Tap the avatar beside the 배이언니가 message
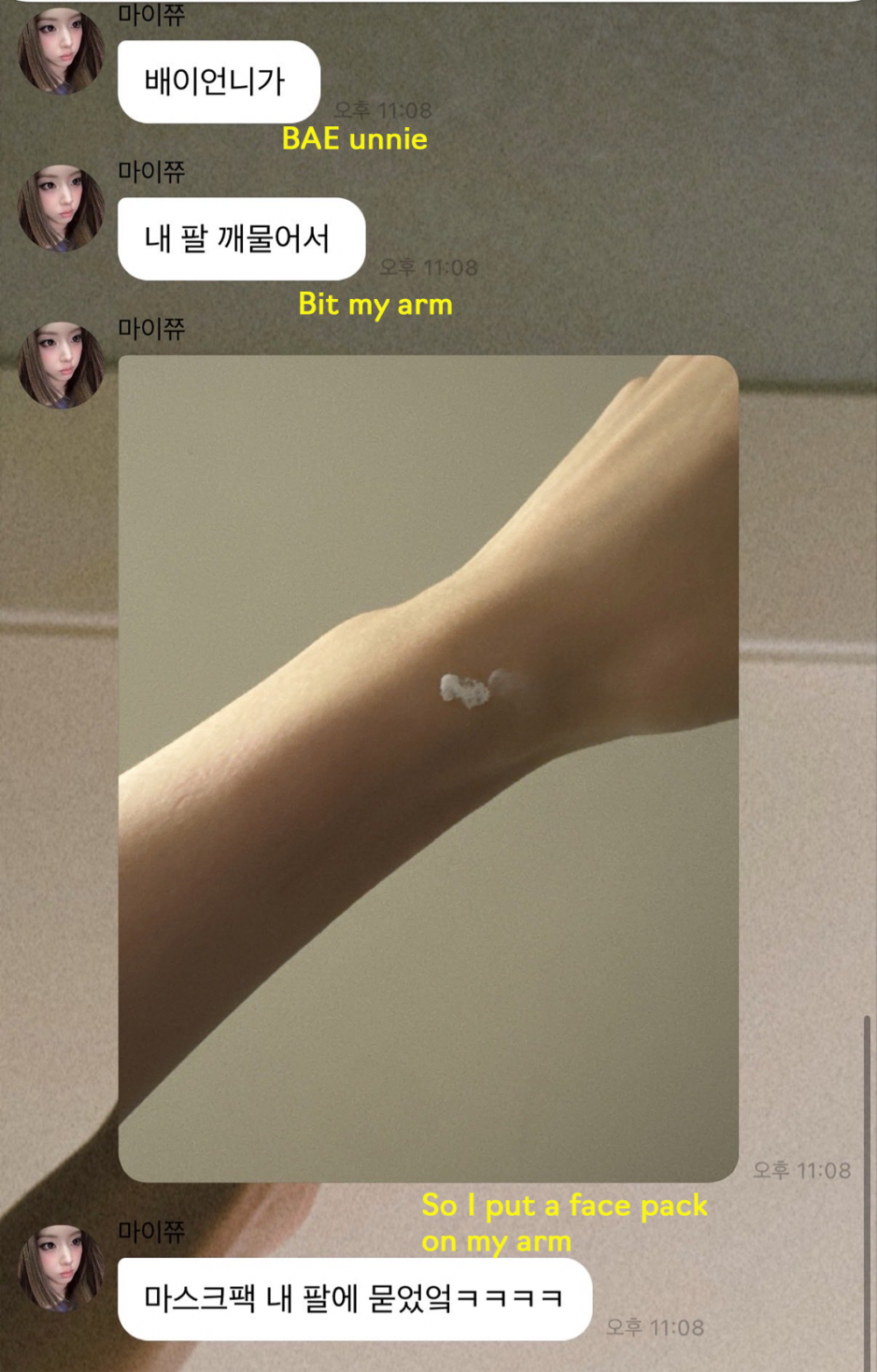This screenshot has height=1372, width=877. tap(61, 51)
